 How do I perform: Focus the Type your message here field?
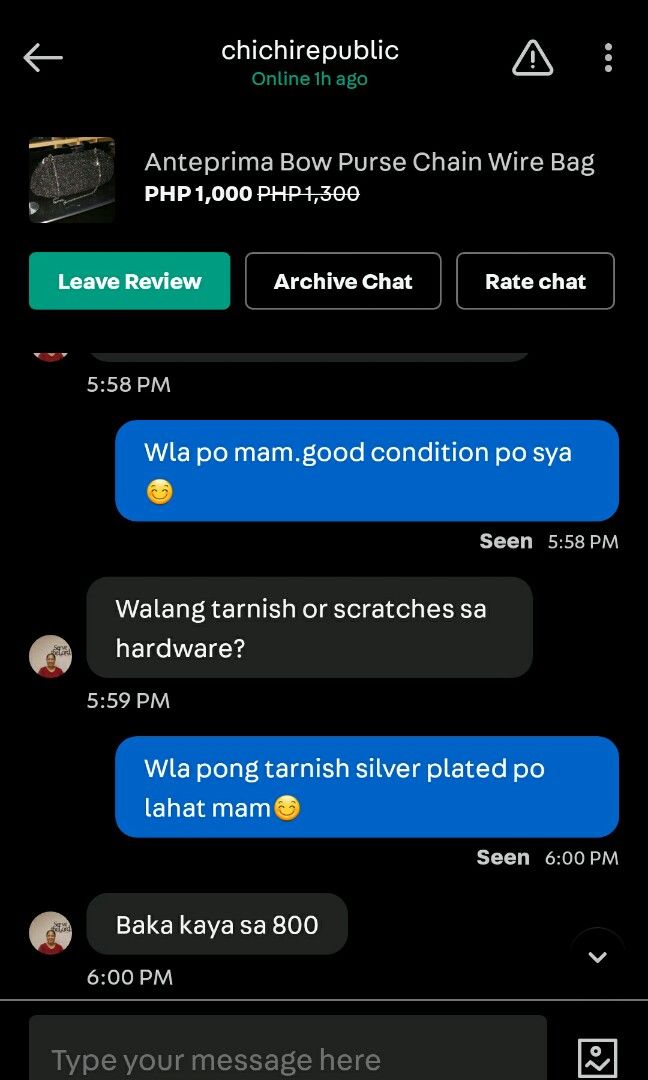coord(288,1055)
